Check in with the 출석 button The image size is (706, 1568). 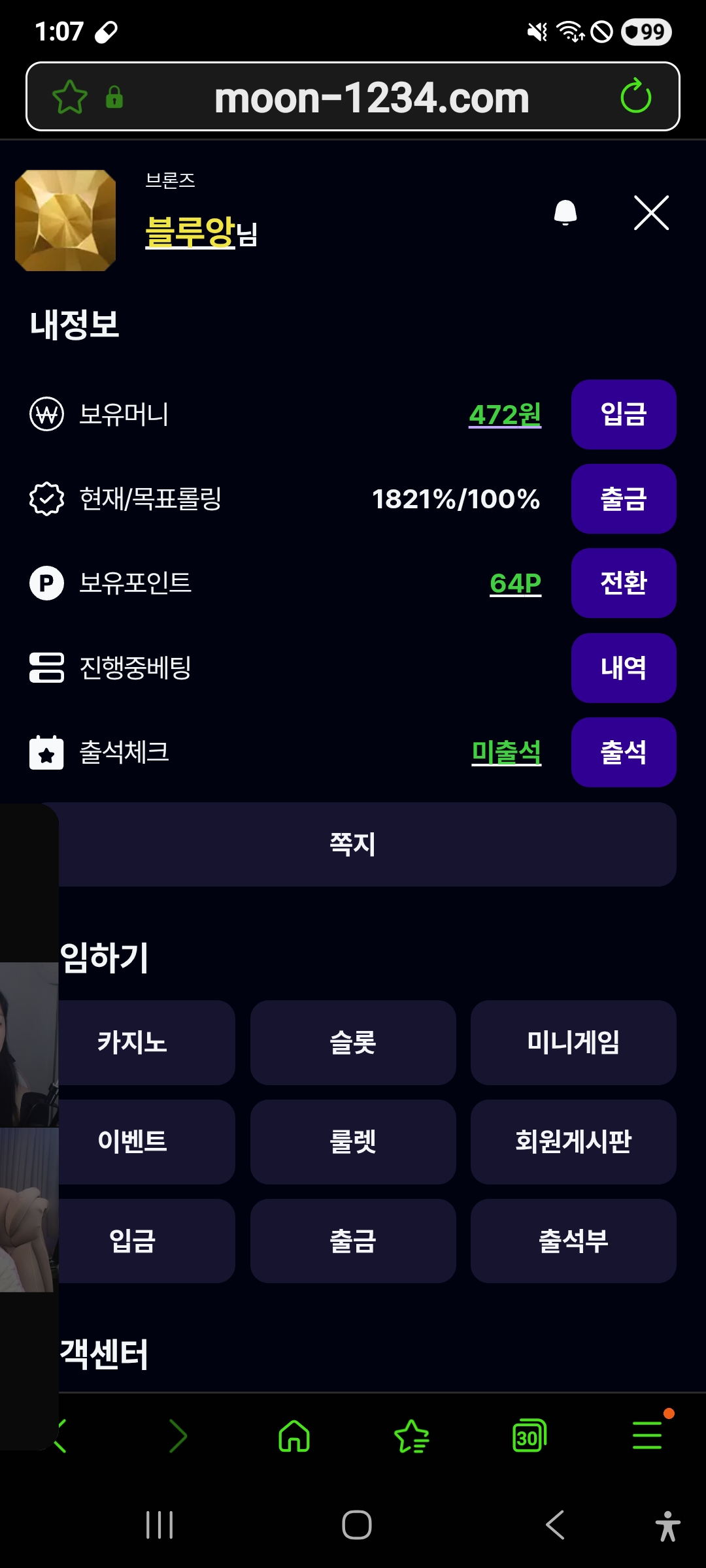click(623, 752)
